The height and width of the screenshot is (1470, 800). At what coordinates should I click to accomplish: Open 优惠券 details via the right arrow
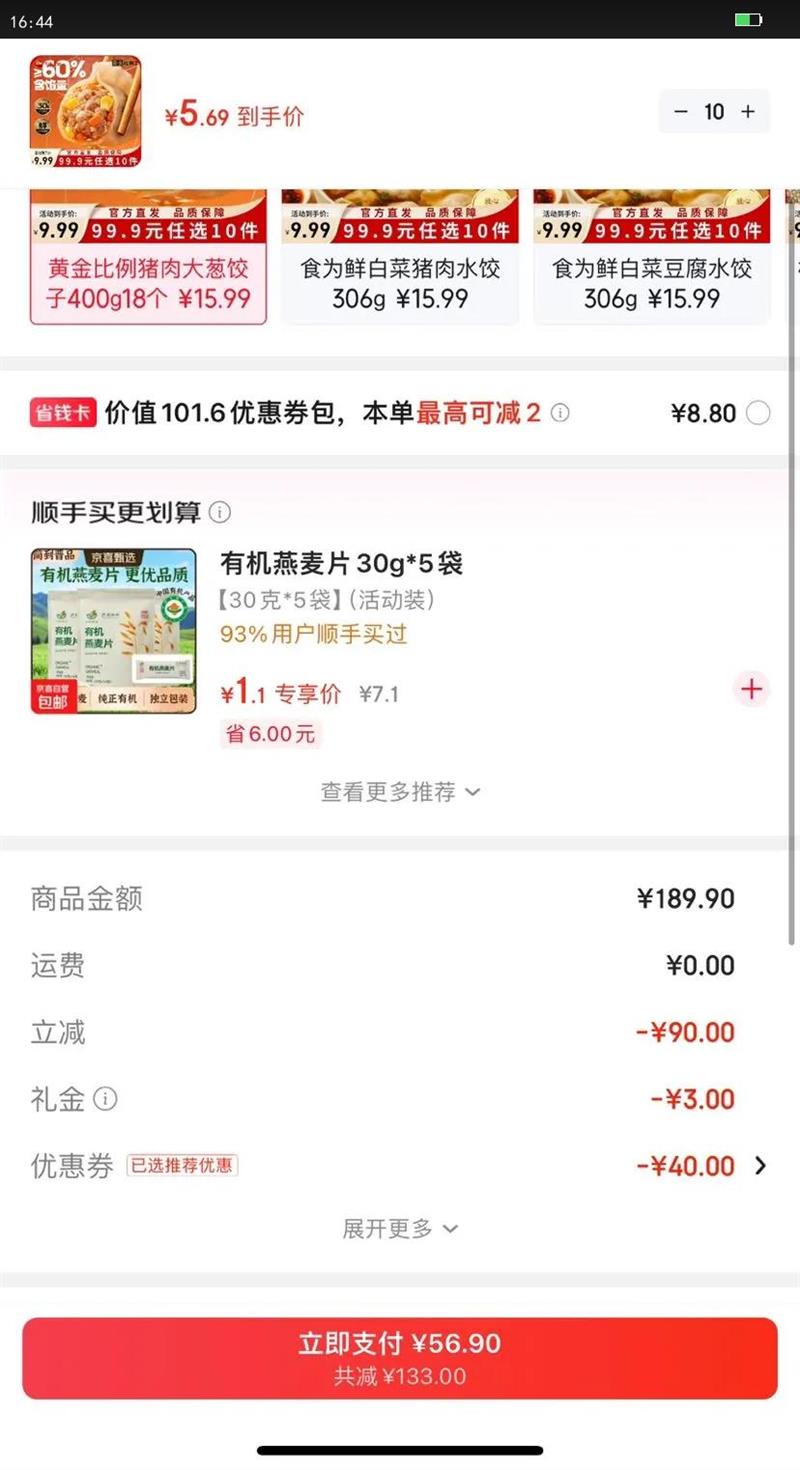tap(761, 1166)
